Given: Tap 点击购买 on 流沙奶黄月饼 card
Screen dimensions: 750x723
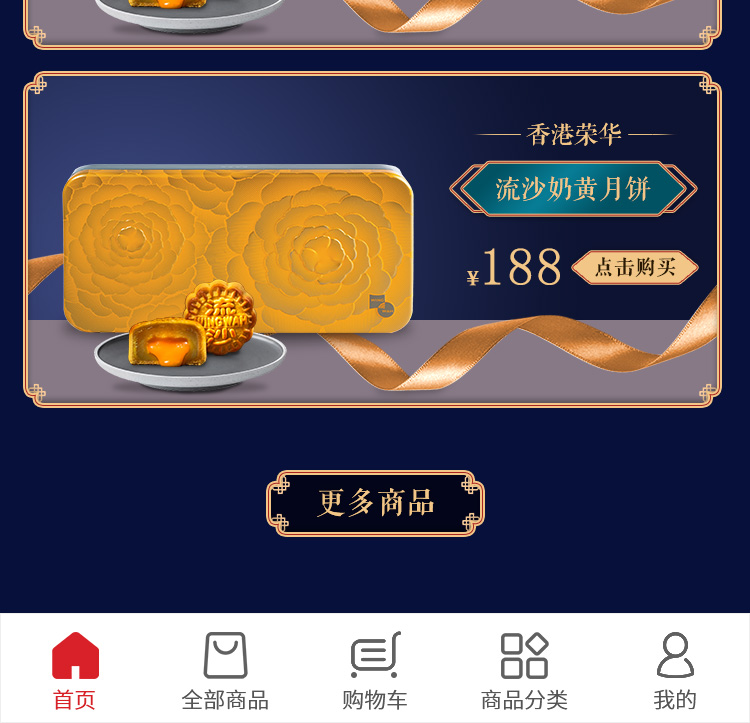Looking at the screenshot, I should point(635,268).
